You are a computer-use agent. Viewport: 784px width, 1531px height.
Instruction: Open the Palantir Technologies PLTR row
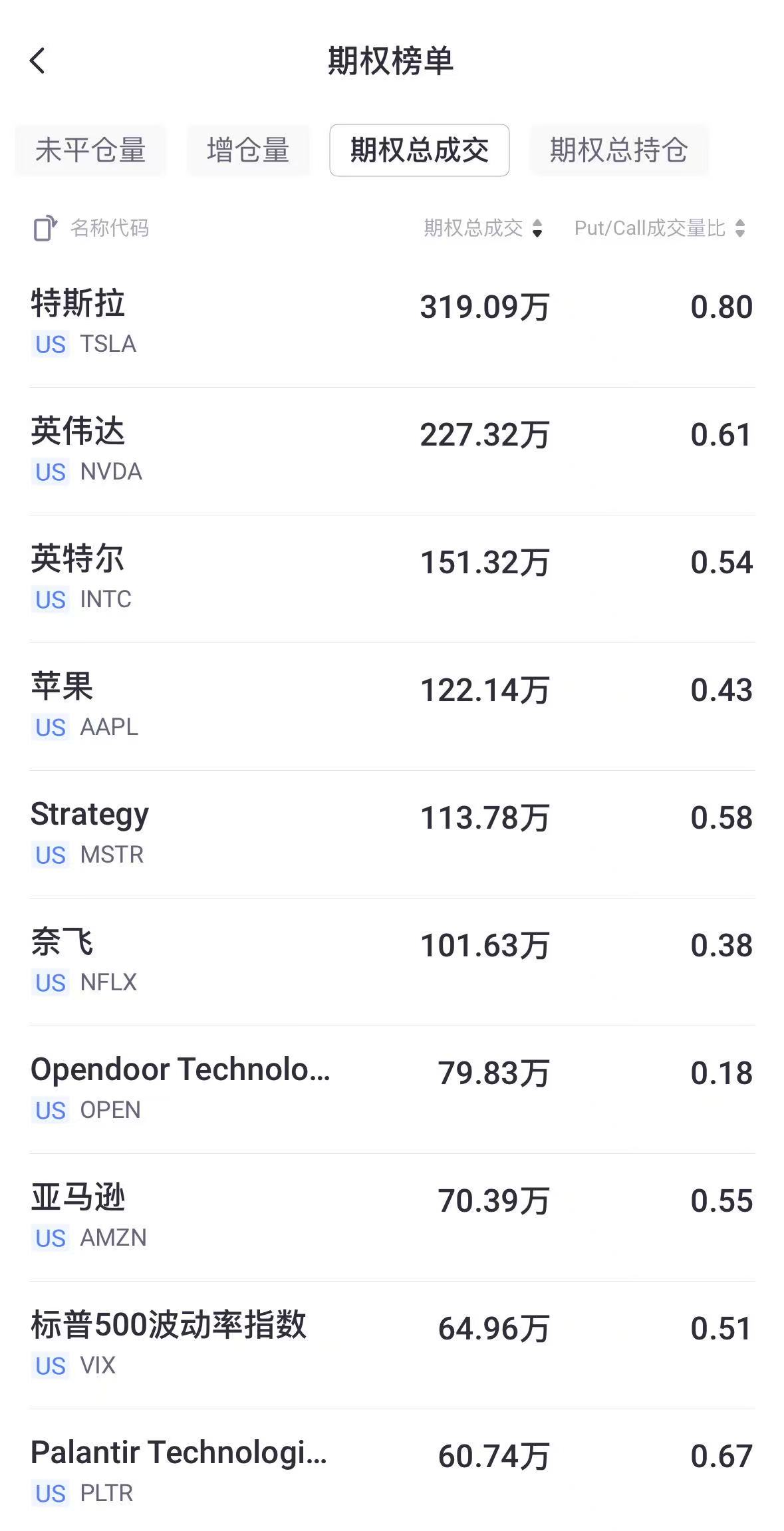pos(392,1471)
